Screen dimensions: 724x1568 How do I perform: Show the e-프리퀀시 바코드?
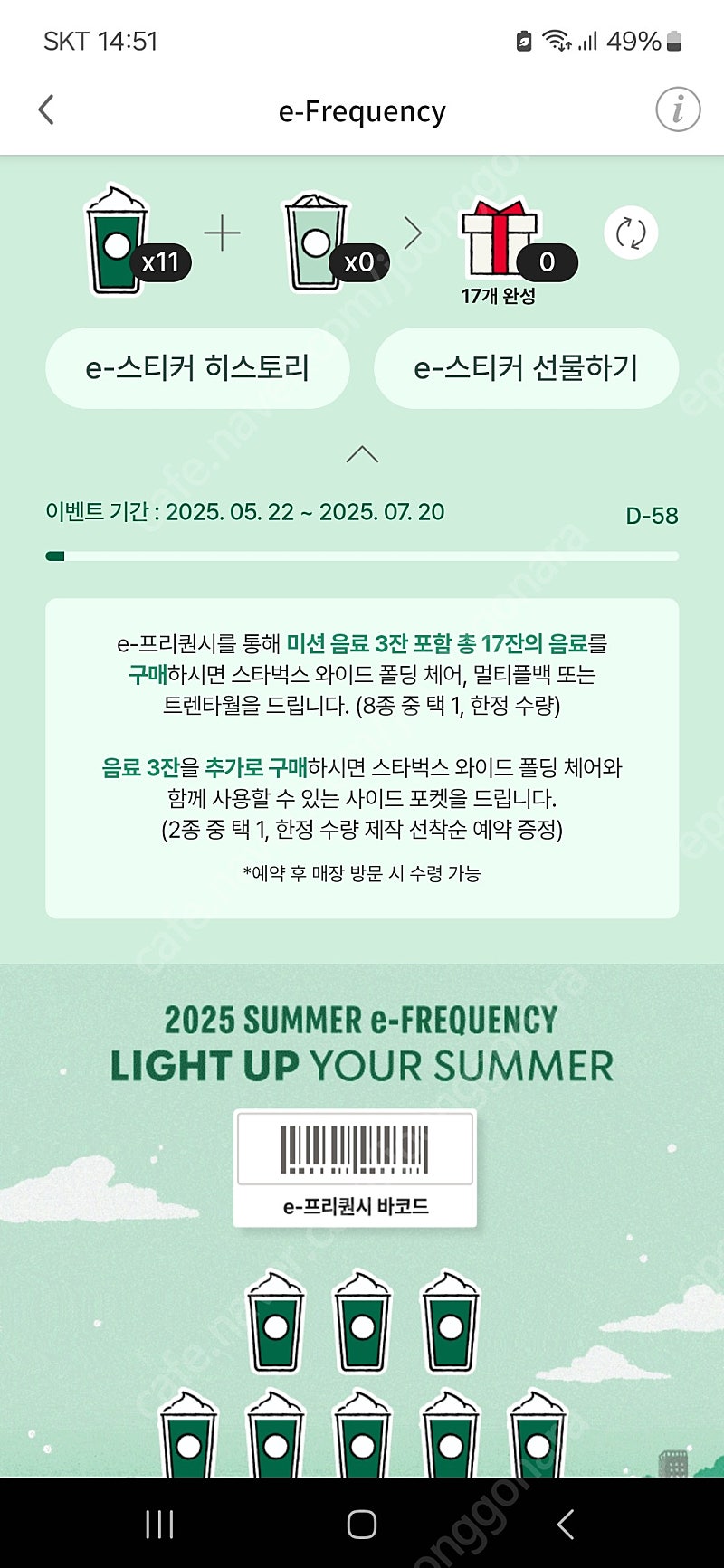pos(356,1168)
